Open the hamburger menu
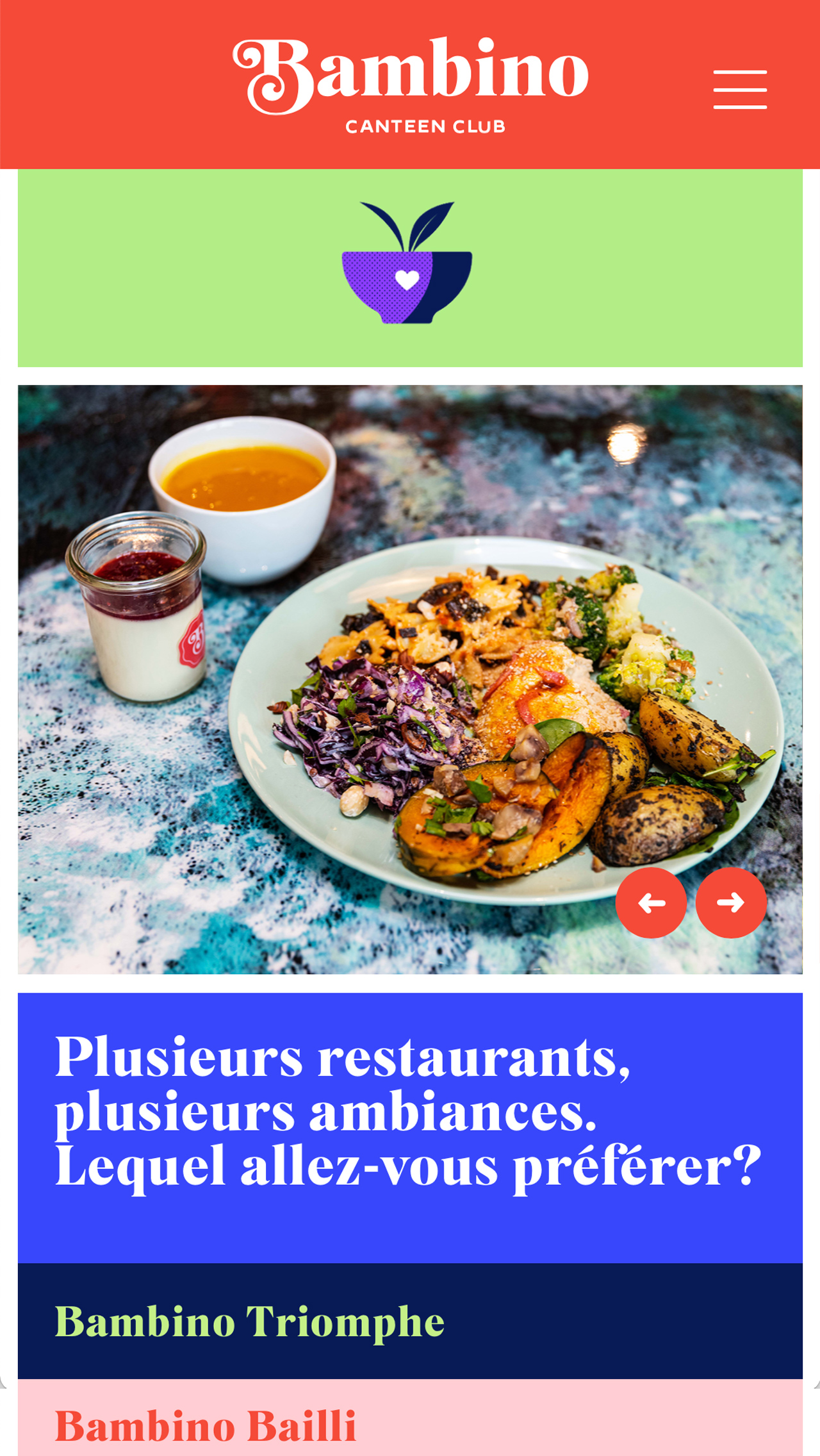820x1456 pixels. pyautogui.click(x=740, y=90)
